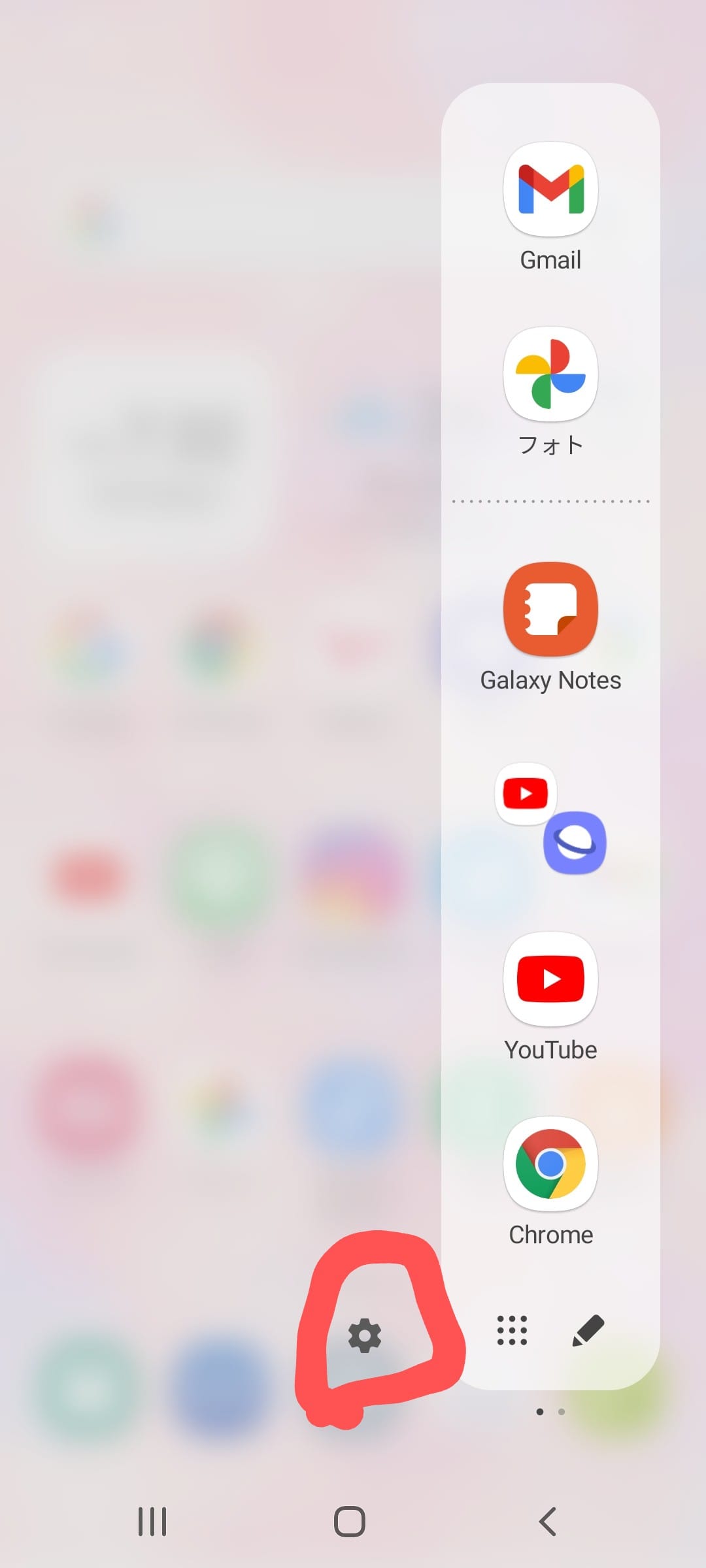This screenshot has width=706, height=1568.
Task: Launch Chrome browser
Action: [x=550, y=1164]
